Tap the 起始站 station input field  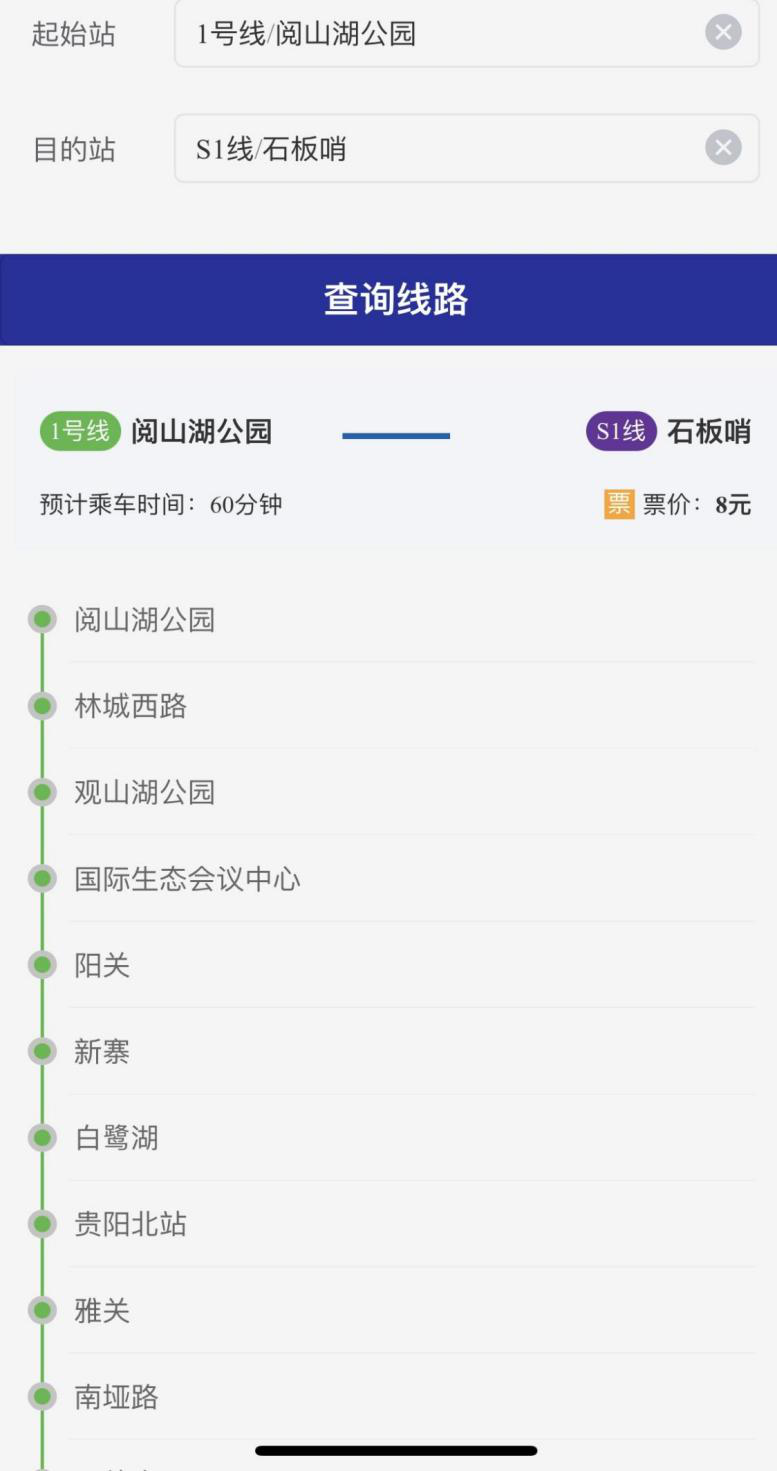pyautogui.click(x=440, y=34)
